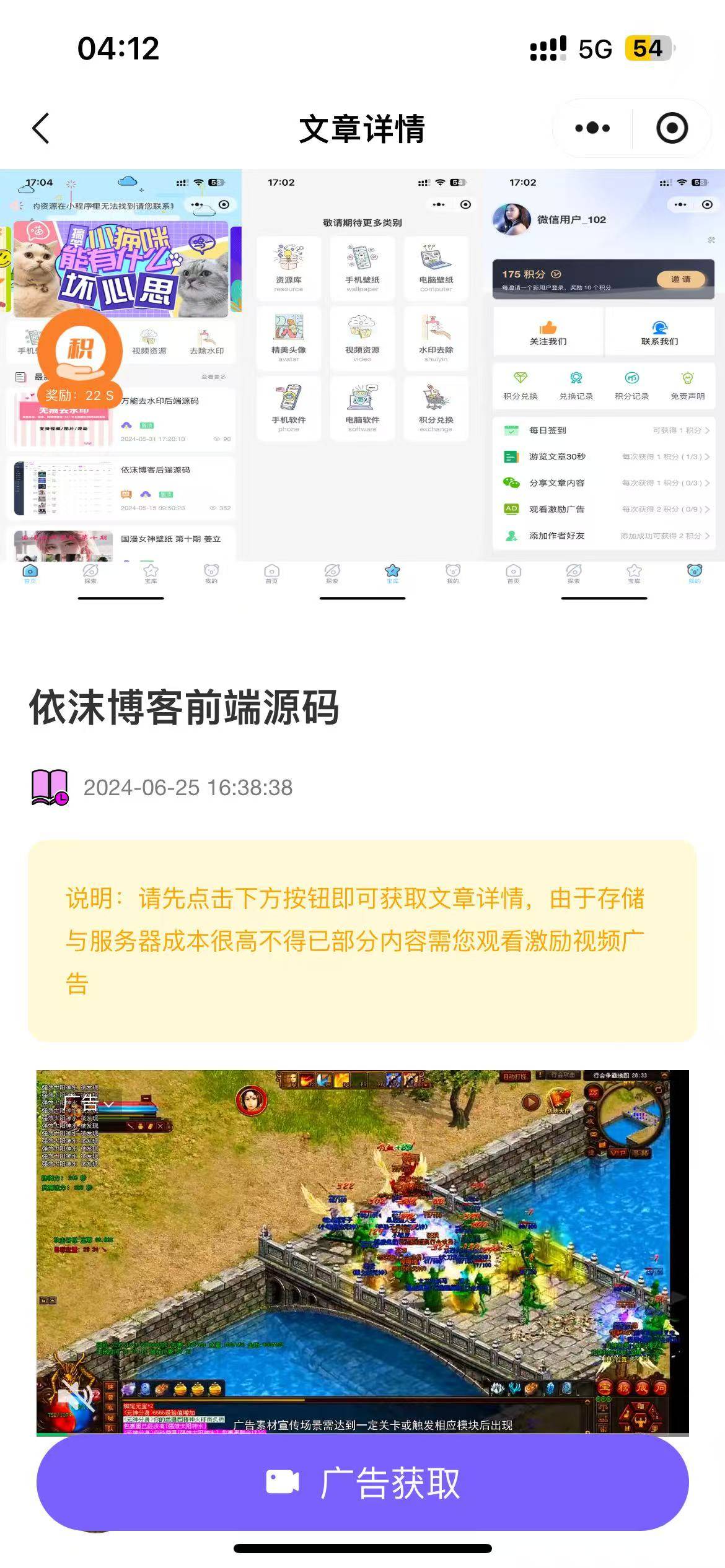Open the mini-program three-dot menu
725x1568 pixels.
click(x=592, y=128)
